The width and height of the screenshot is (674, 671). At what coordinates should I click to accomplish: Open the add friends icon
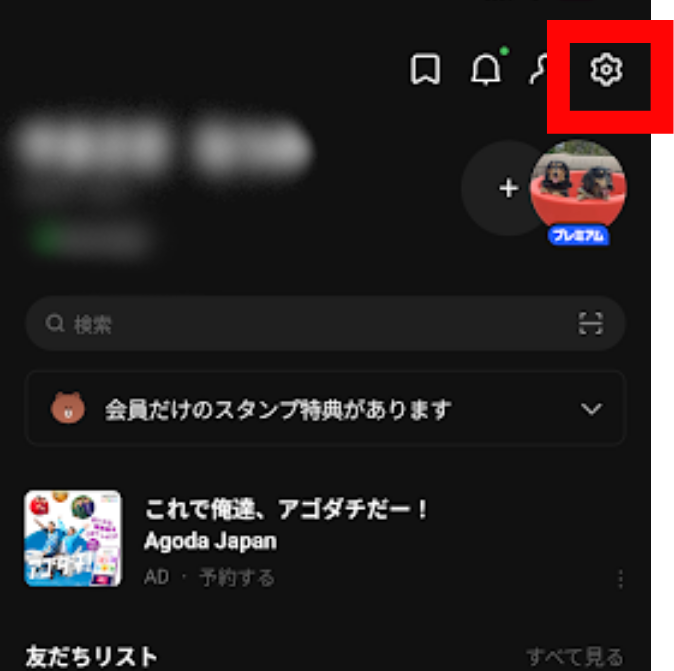tap(541, 70)
